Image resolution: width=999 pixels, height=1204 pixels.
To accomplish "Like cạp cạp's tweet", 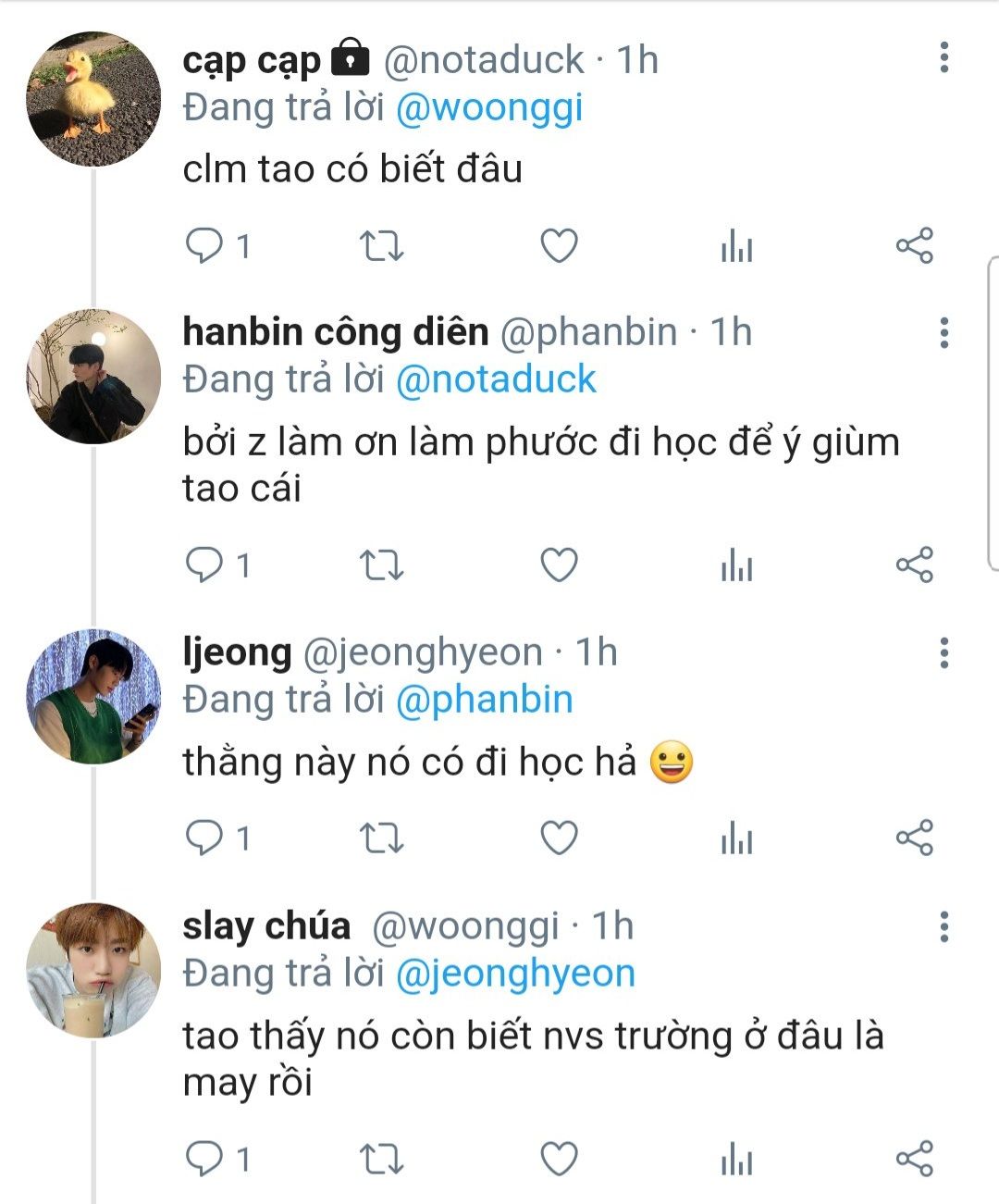I will tap(559, 246).
